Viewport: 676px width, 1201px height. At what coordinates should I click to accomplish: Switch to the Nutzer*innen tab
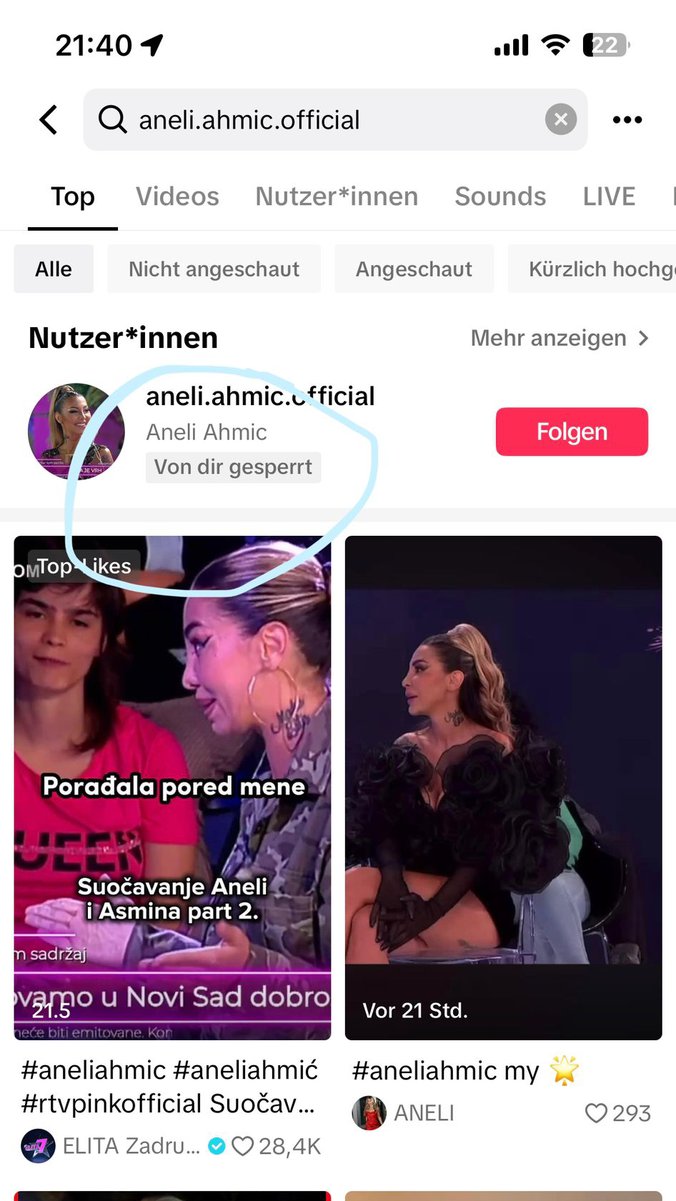pos(336,196)
